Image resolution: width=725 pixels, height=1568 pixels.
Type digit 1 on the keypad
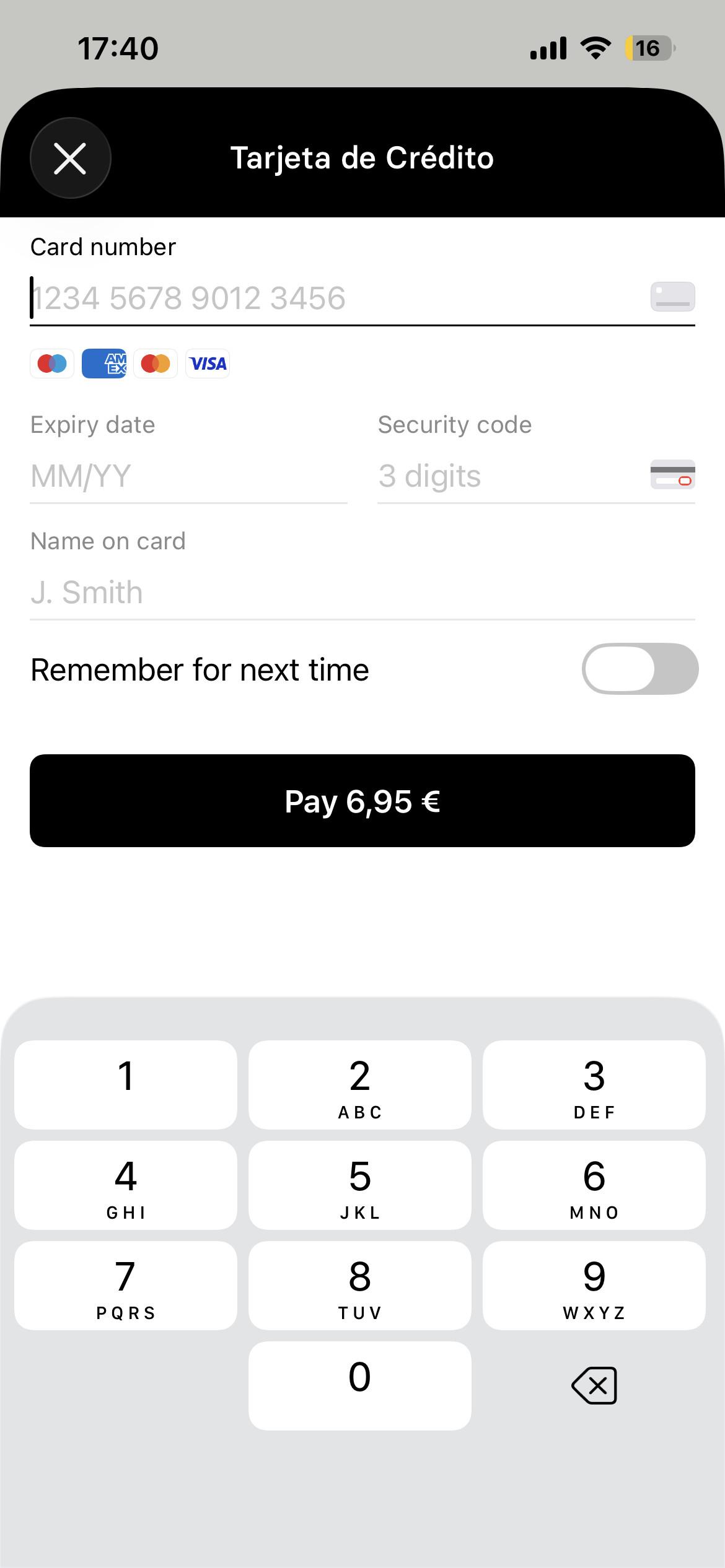click(126, 1084)
